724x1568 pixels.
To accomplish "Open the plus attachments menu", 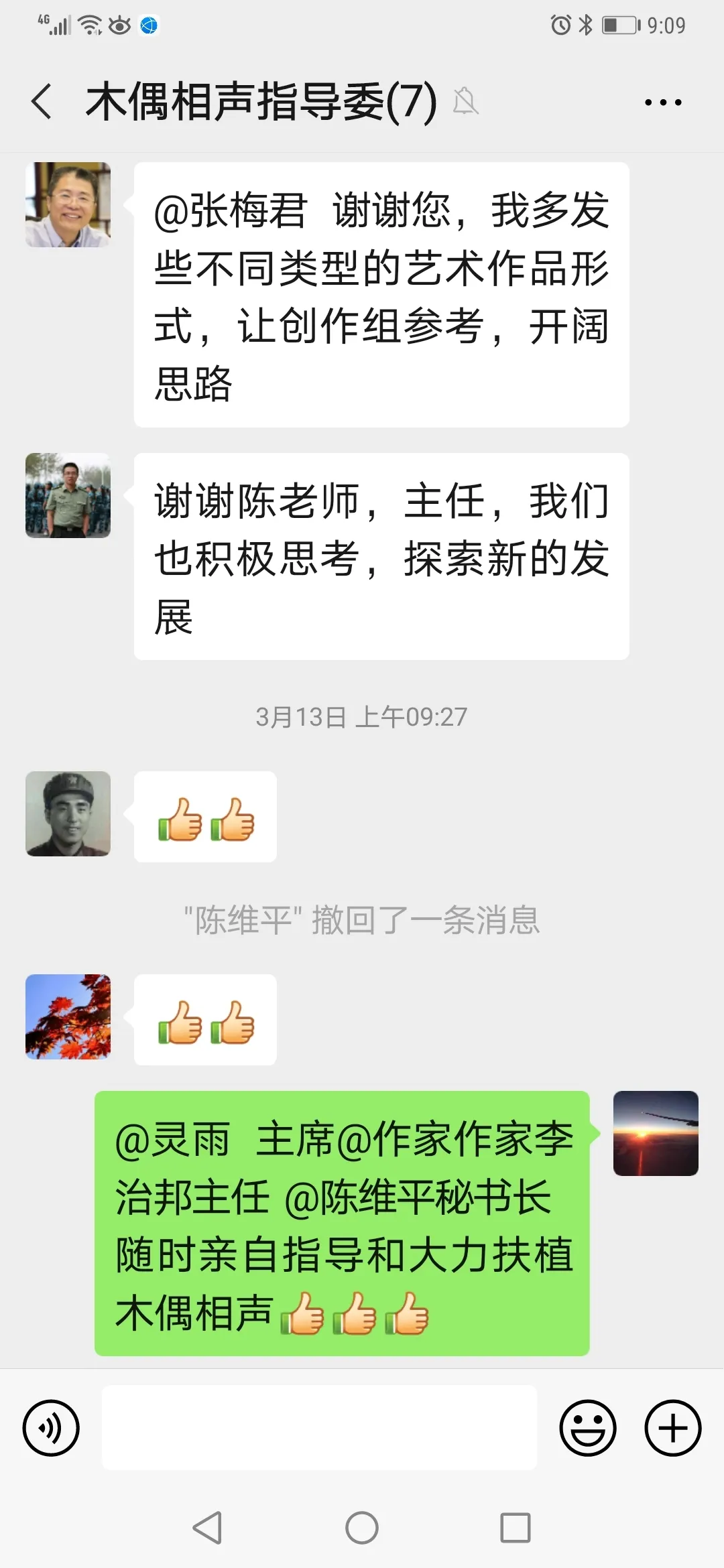I will [x=672, y=1428].
